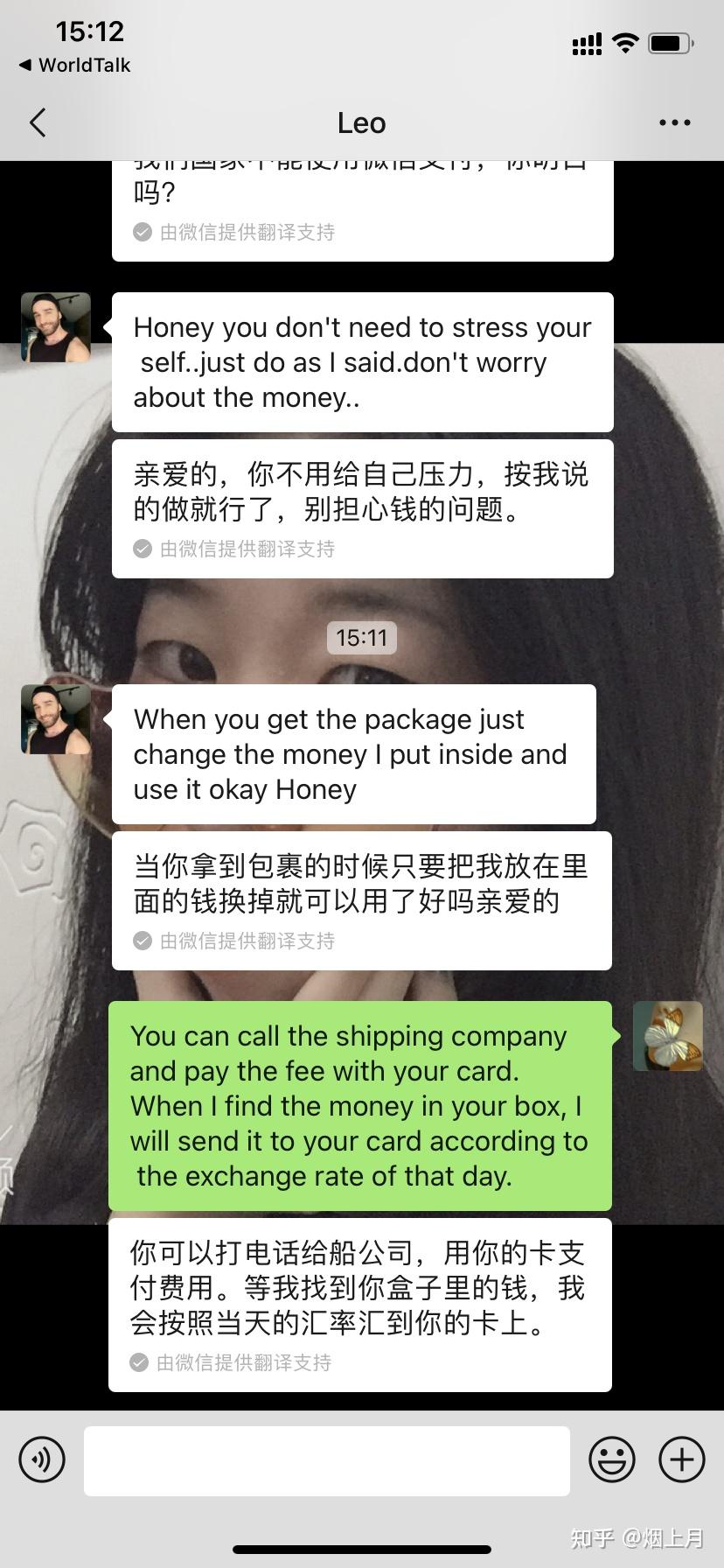Screen dimensions: 724x1568
Task: Open Leo's avatar beside the package message
Action: 56,719
